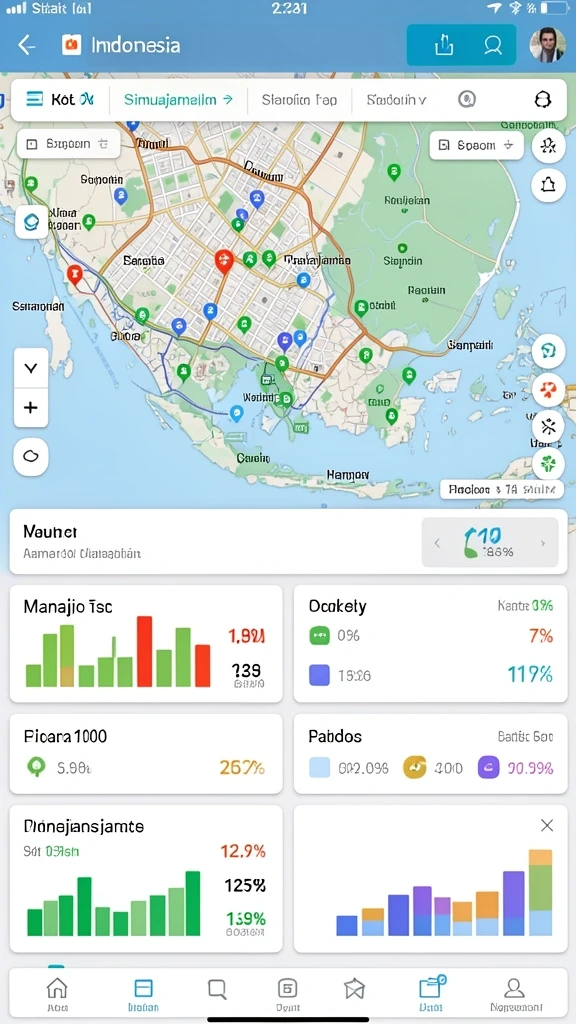The width and height of the screenshot is (576, 1024).
Task: Go to the home tab in bottom bar
Action: (57, 994)
